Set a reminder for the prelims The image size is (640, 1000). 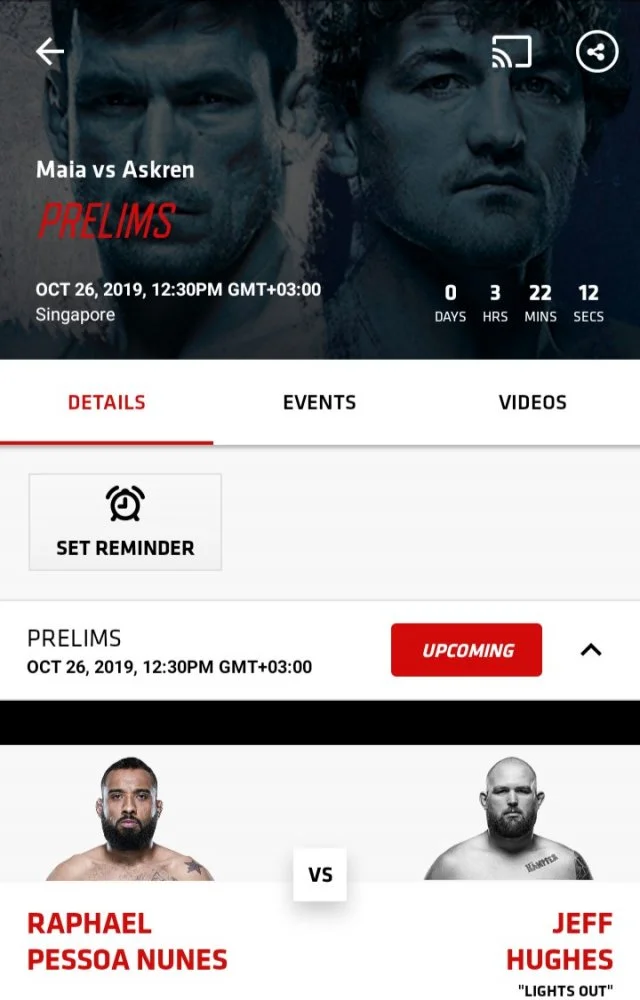pos(125,522)
